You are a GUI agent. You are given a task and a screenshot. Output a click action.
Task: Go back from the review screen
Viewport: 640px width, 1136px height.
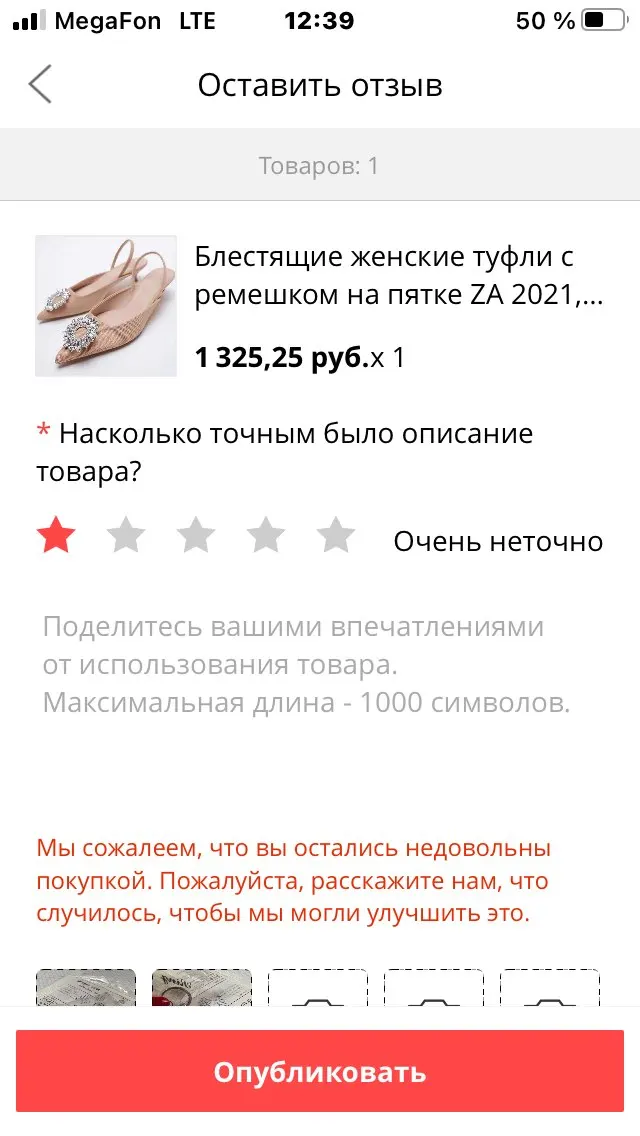click(40, 85)
